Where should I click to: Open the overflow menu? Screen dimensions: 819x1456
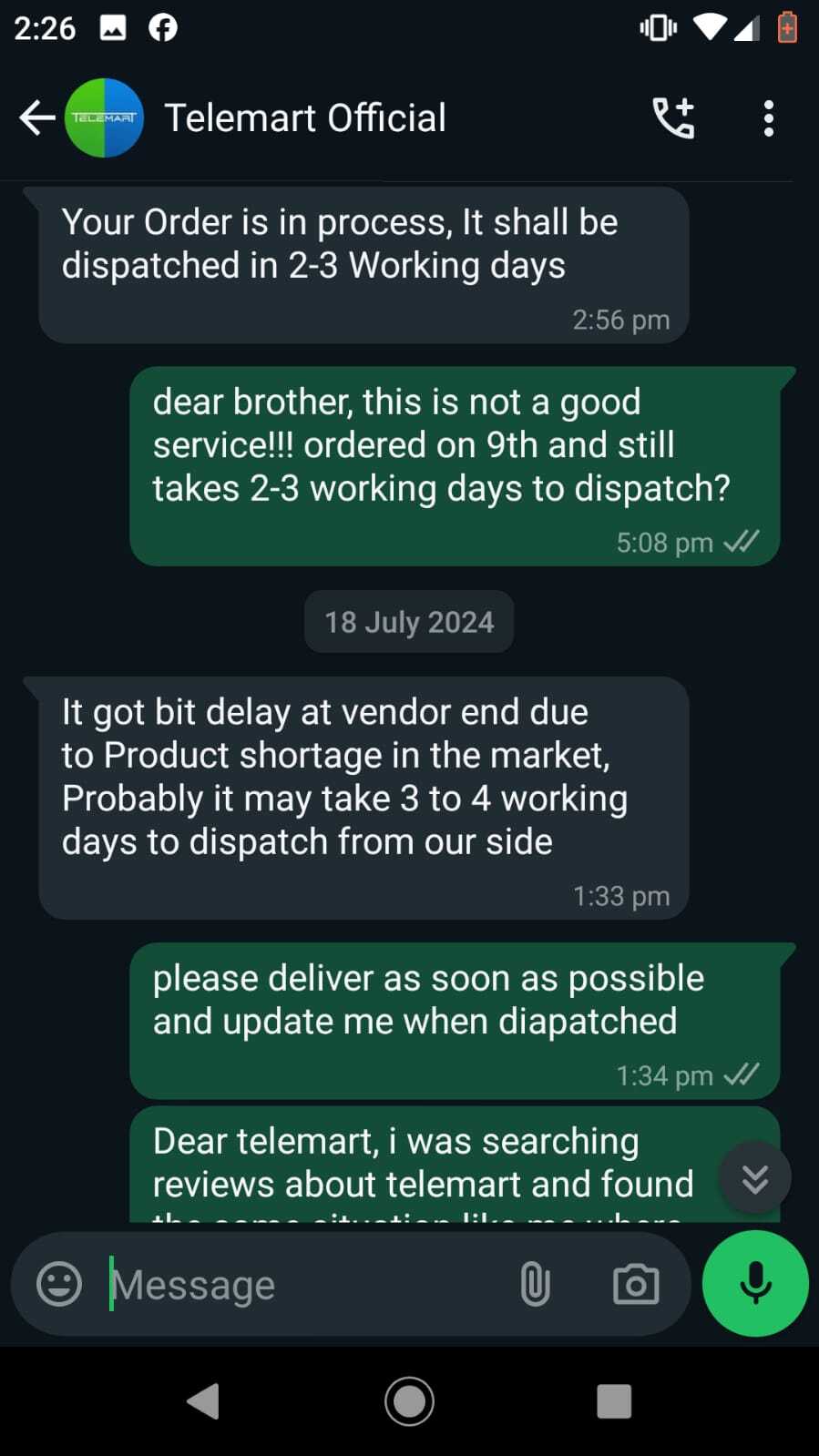pos(769,118)
